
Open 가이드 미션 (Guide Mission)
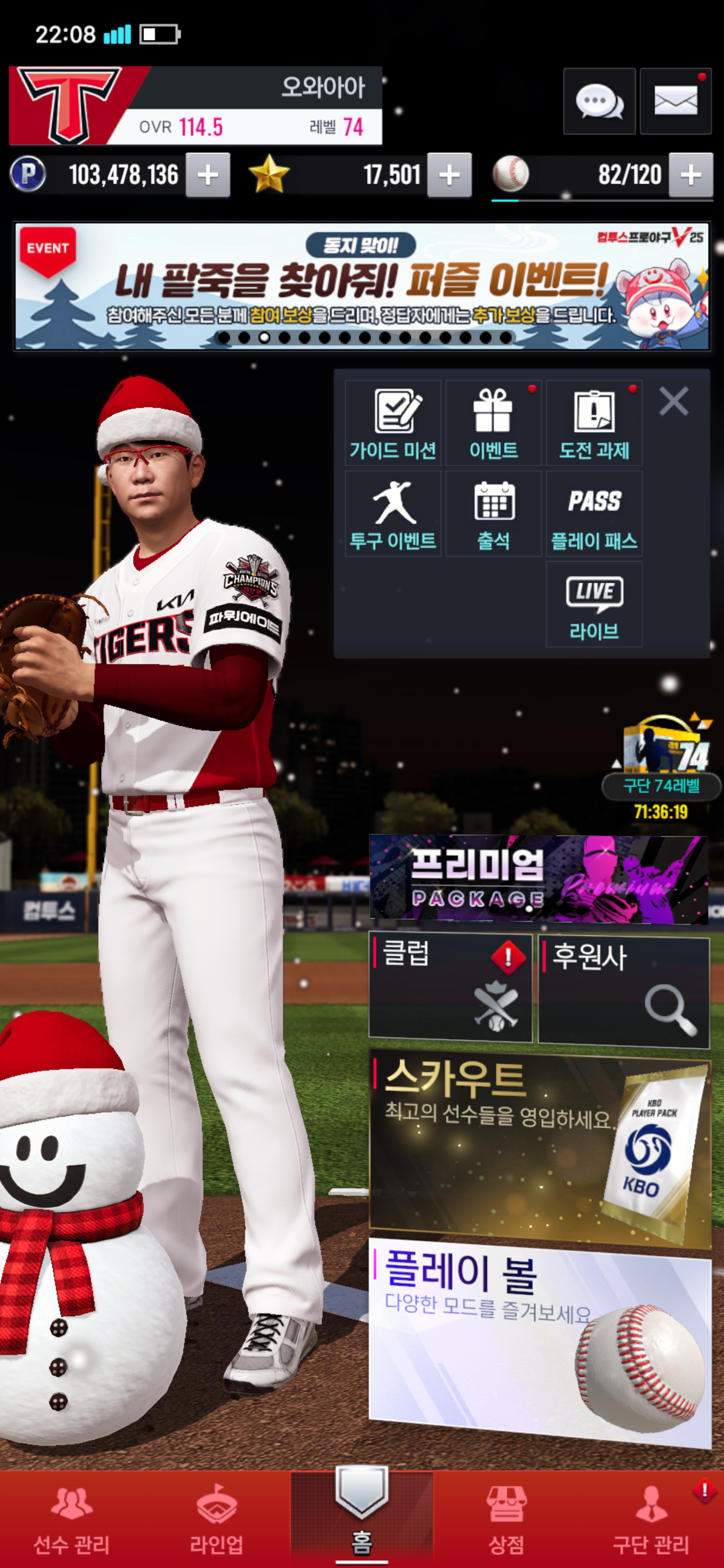click(x=393, y=424)
